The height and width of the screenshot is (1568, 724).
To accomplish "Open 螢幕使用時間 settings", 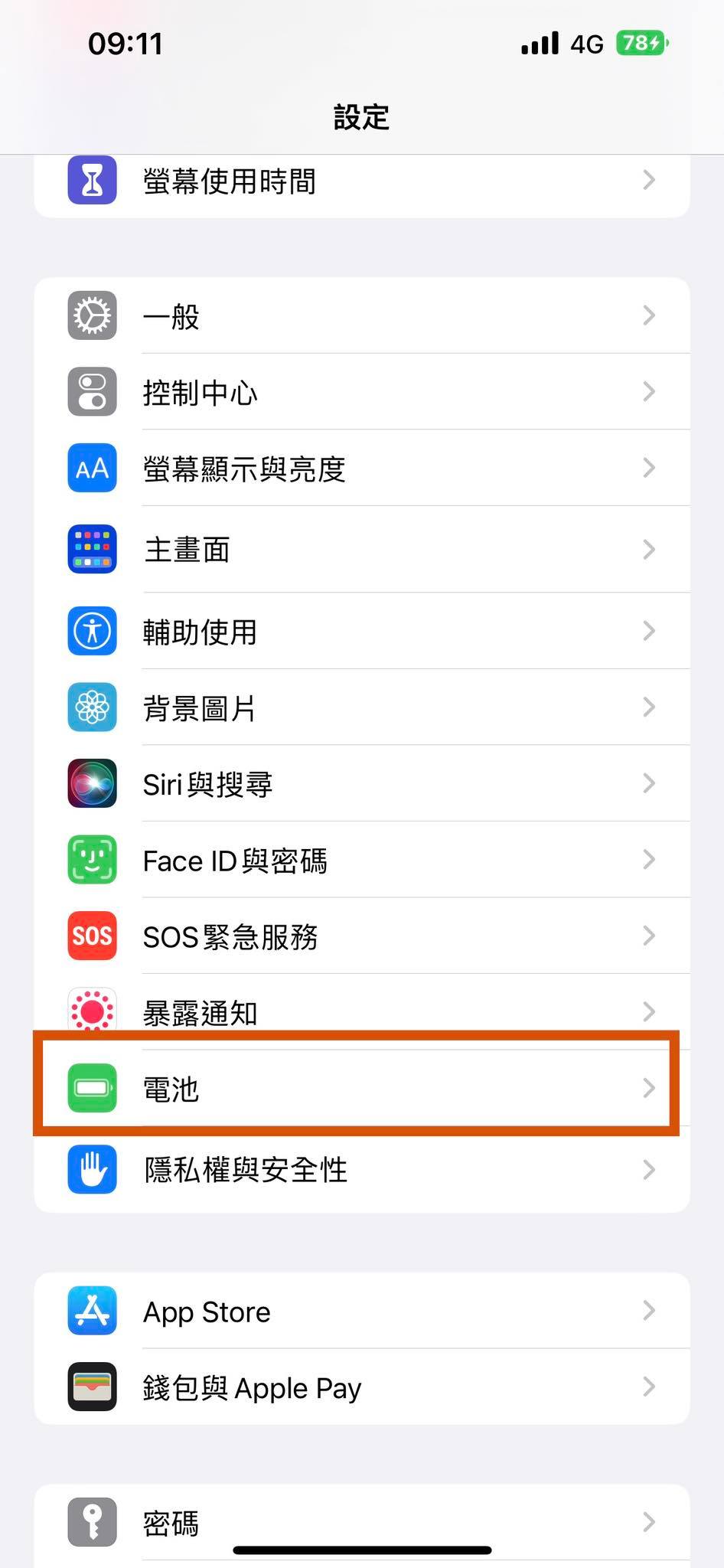I will tap(362, 181).
